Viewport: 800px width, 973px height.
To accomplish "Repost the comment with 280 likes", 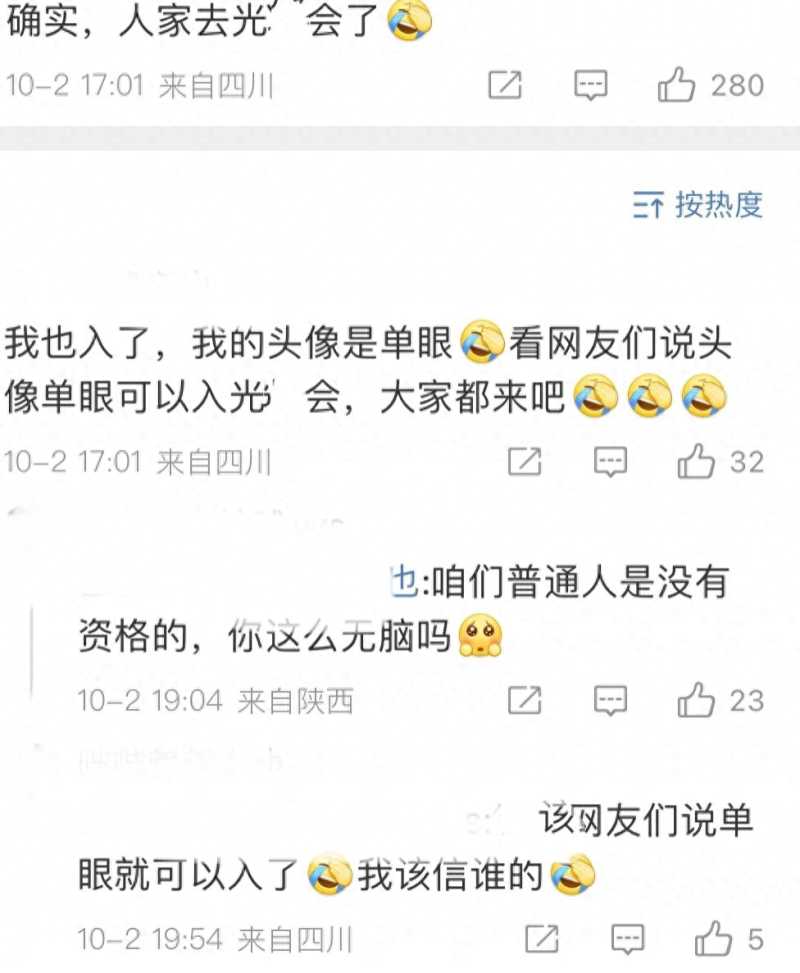I will (505, 86).
